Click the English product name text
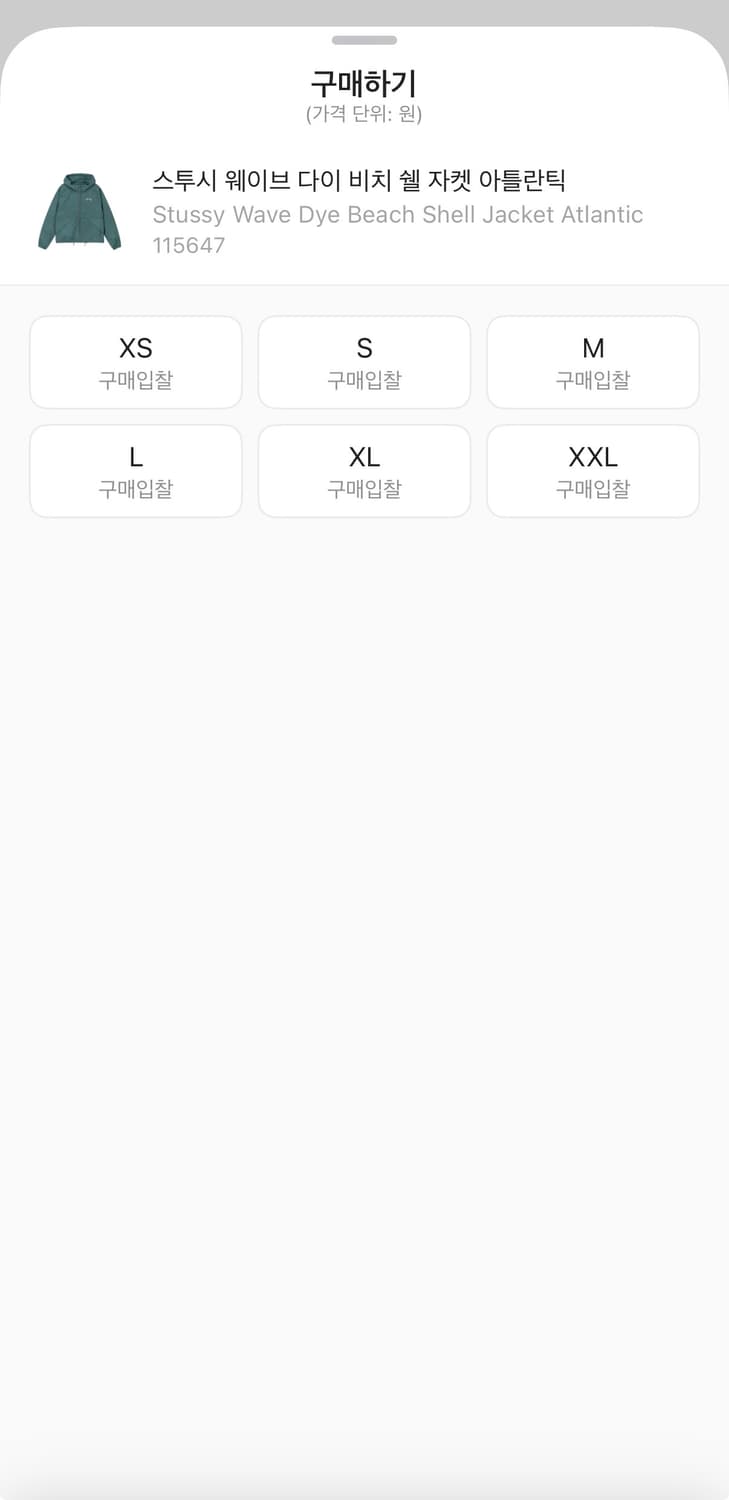729x1500 pixels. pyautogui.click(x=397, y=214)
